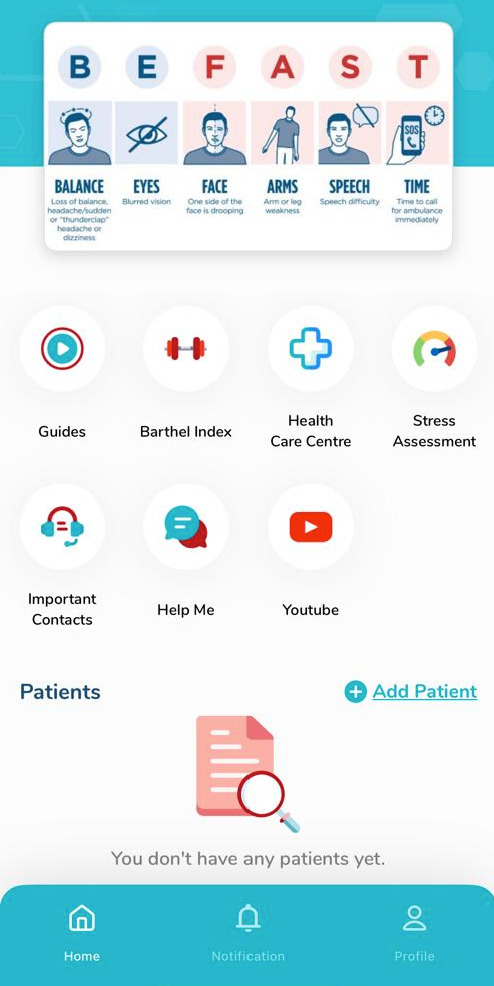
Task: Open the Guides section
Action: click(x=62, y=349)
